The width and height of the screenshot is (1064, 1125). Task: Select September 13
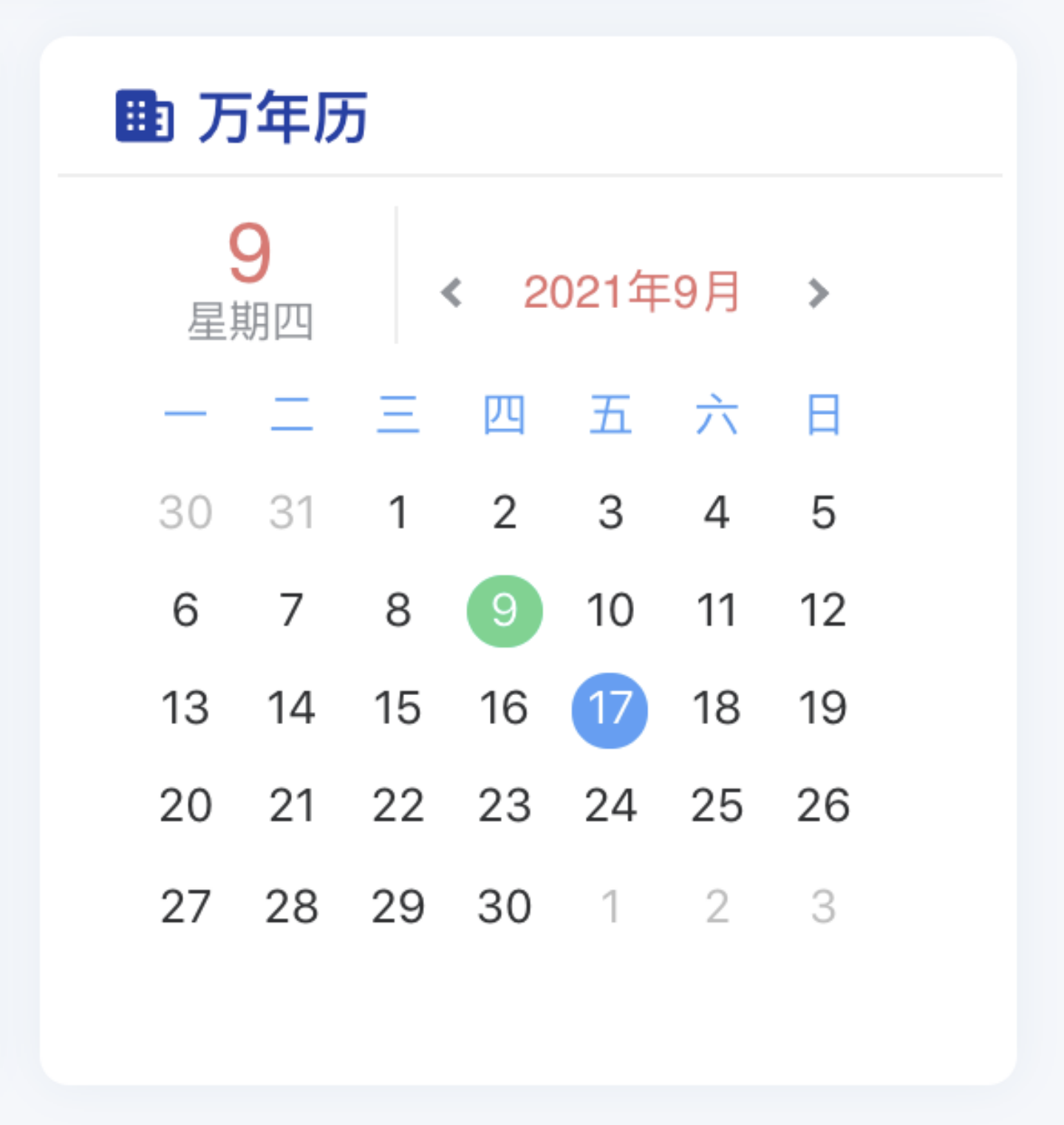click(185, 708)
